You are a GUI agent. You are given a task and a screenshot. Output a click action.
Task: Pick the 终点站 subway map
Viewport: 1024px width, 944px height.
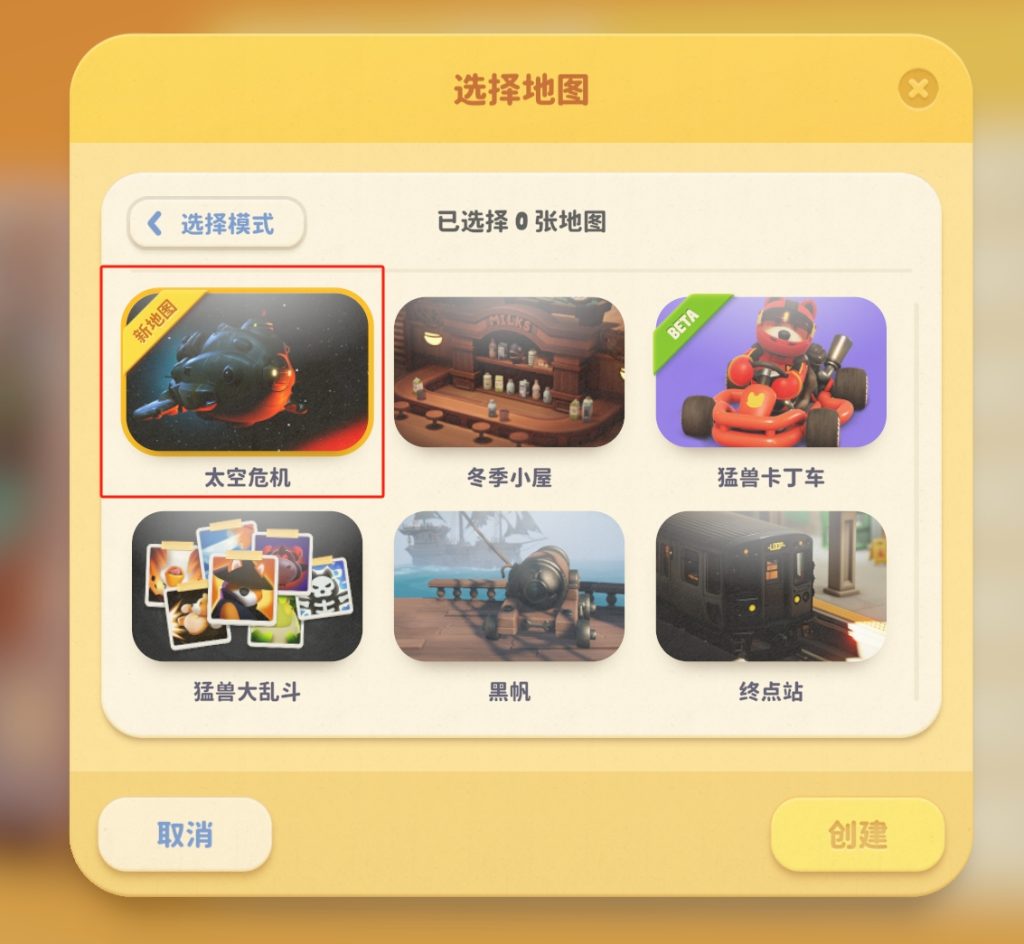pos(771,586)
